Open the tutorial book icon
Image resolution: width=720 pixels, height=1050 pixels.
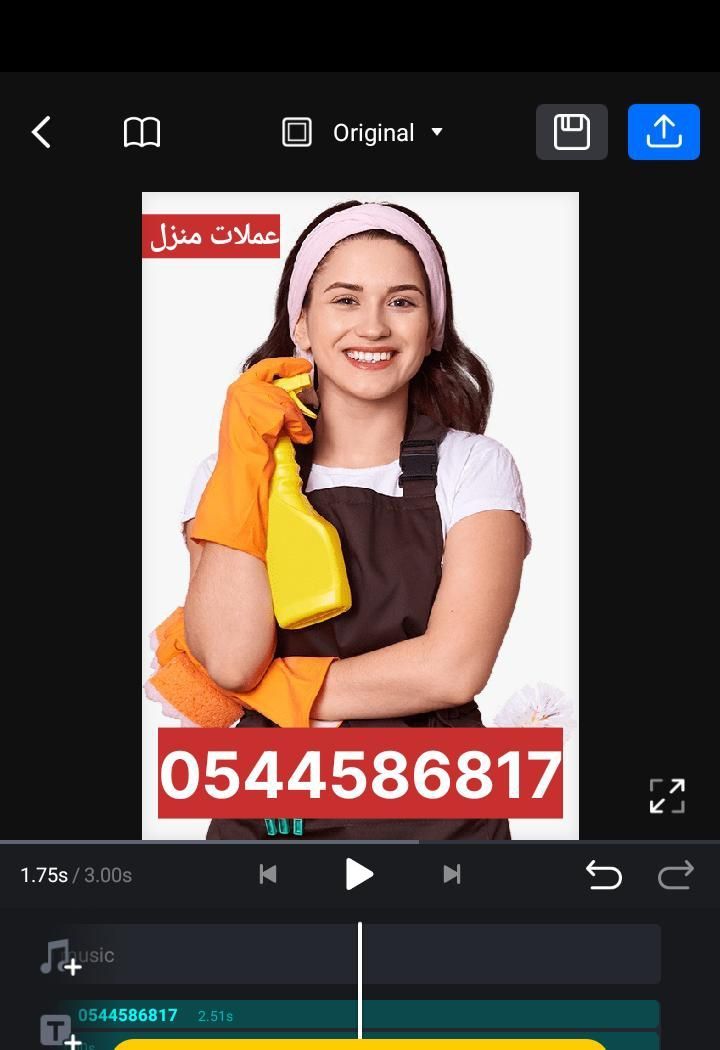142,132
